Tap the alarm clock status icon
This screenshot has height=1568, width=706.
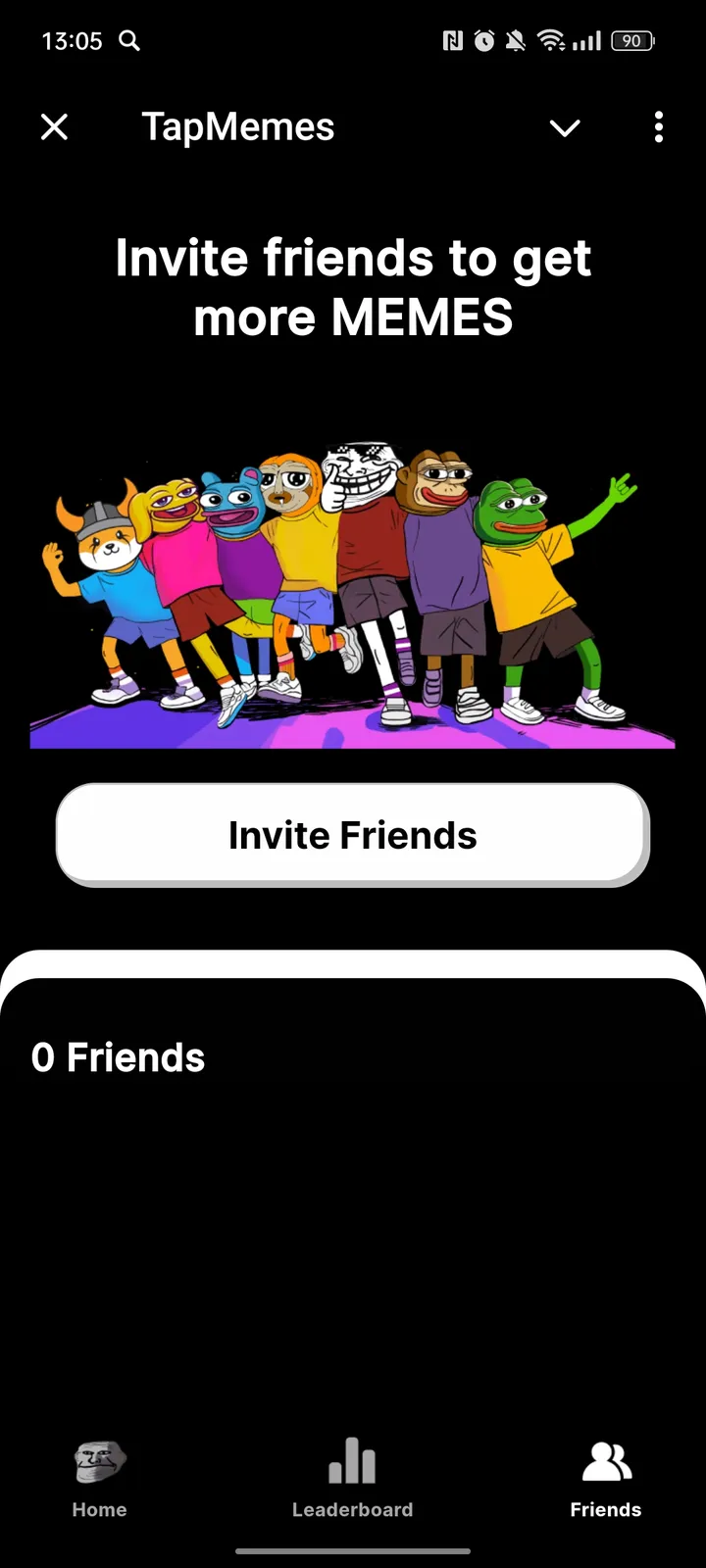[x=482, y=41]
